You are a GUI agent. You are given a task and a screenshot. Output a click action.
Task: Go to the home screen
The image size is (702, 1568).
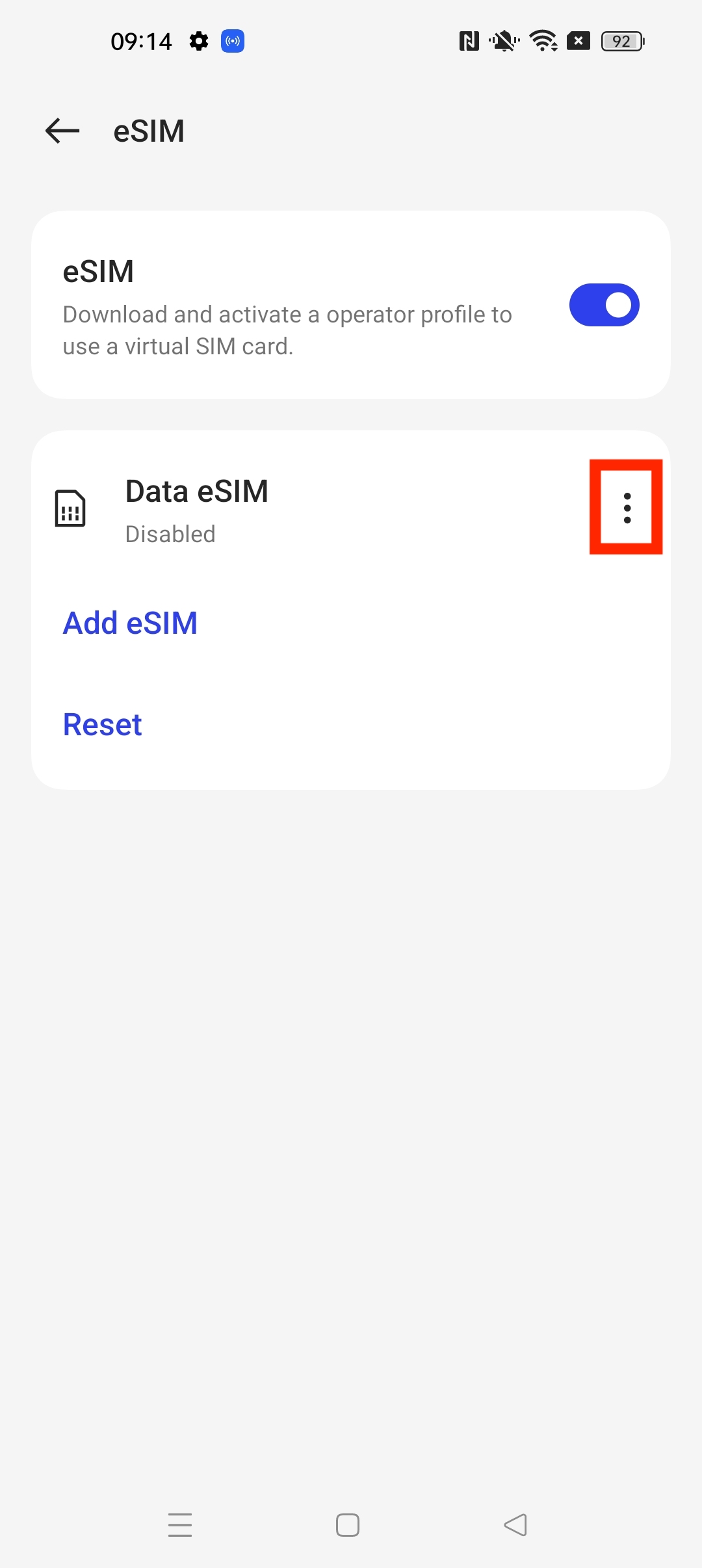click(348, 1524)
